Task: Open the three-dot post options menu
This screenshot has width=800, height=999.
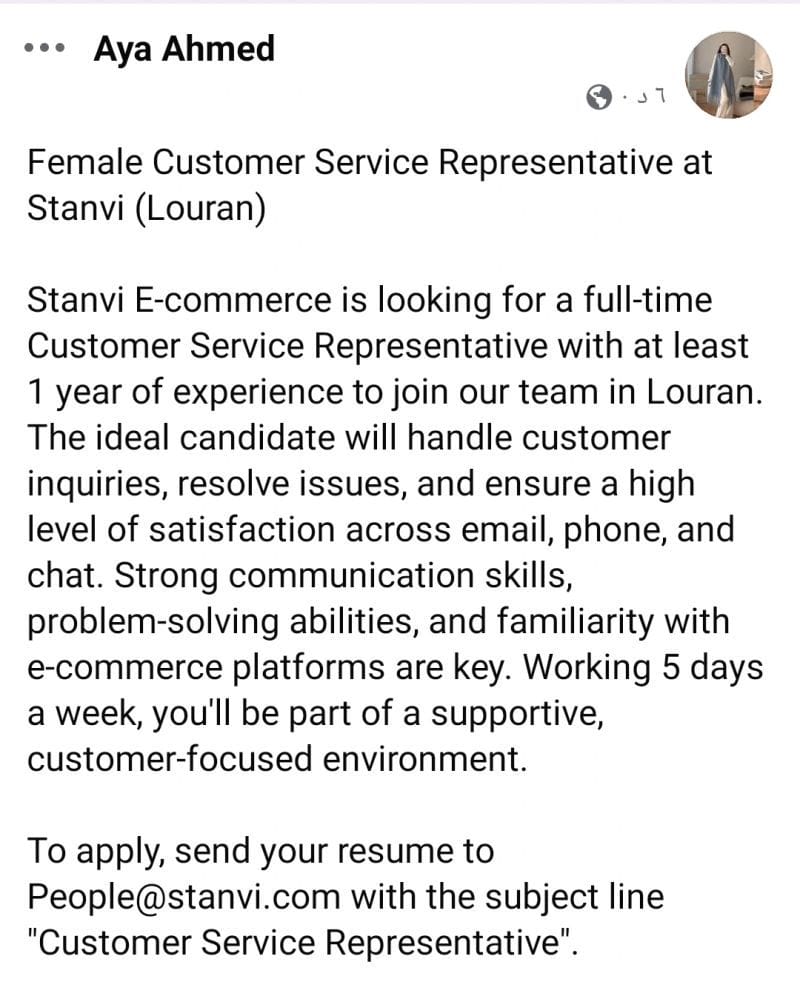Action: (46, 48)
